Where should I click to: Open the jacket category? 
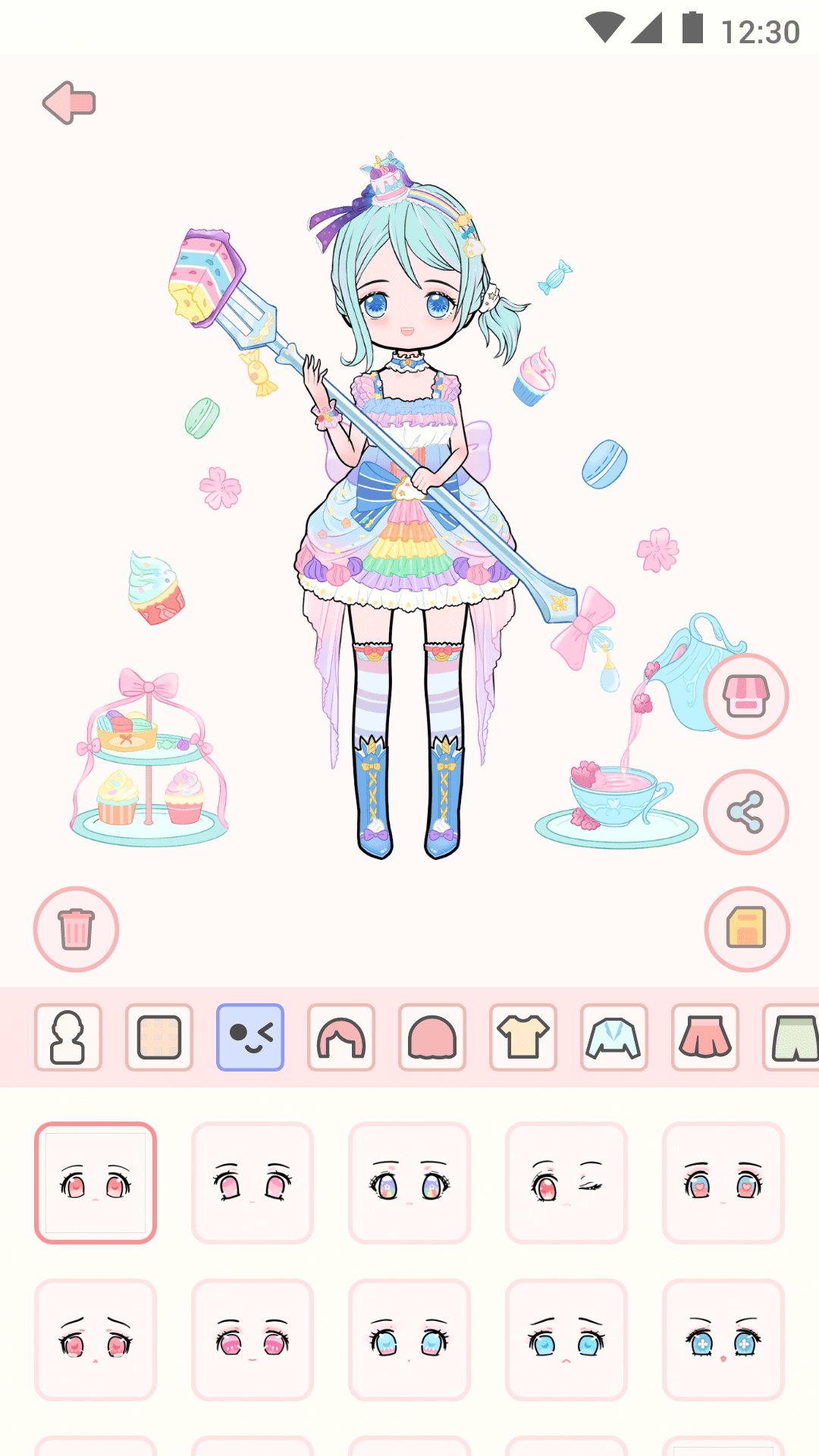pyautogui.click(x=614, y=1037)
